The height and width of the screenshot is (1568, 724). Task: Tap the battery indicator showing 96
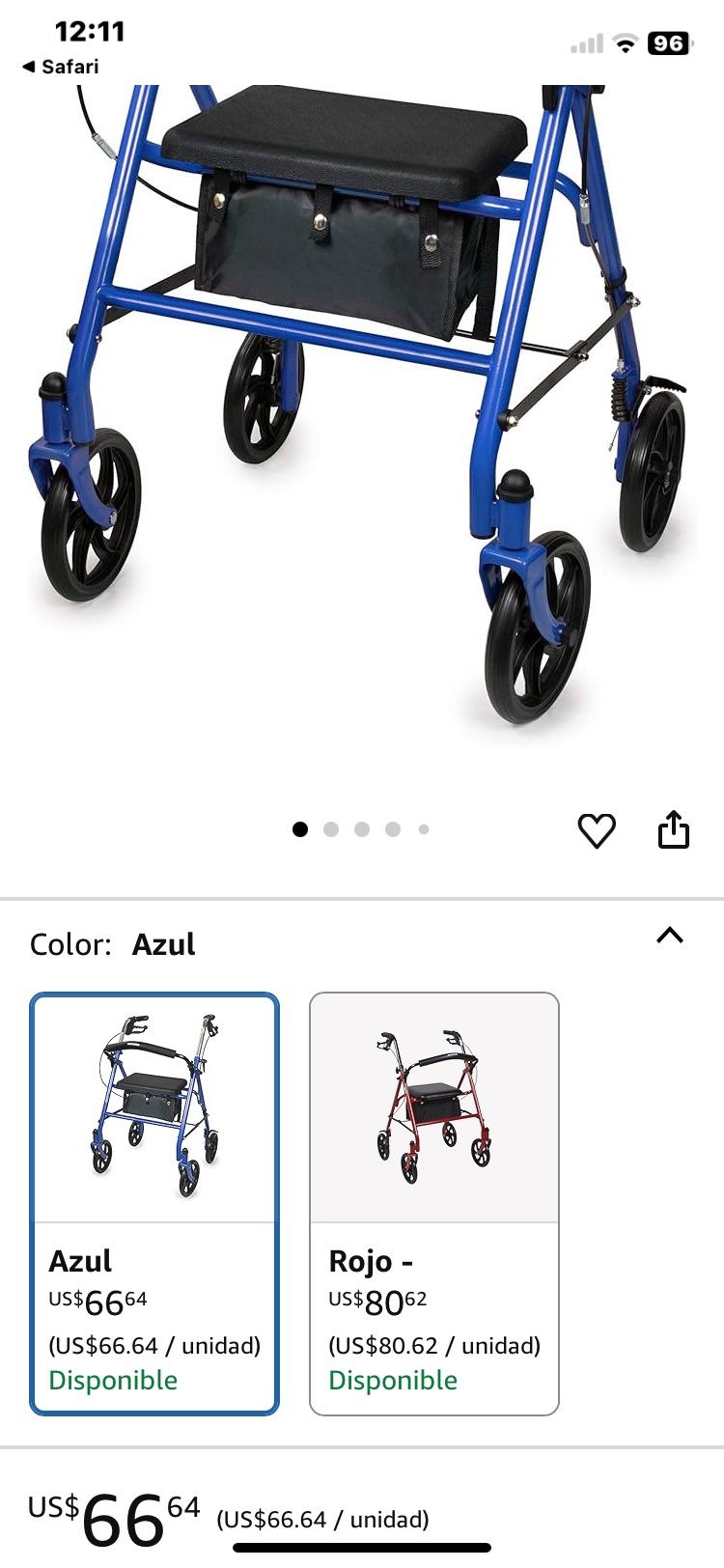tap(670, 43)
